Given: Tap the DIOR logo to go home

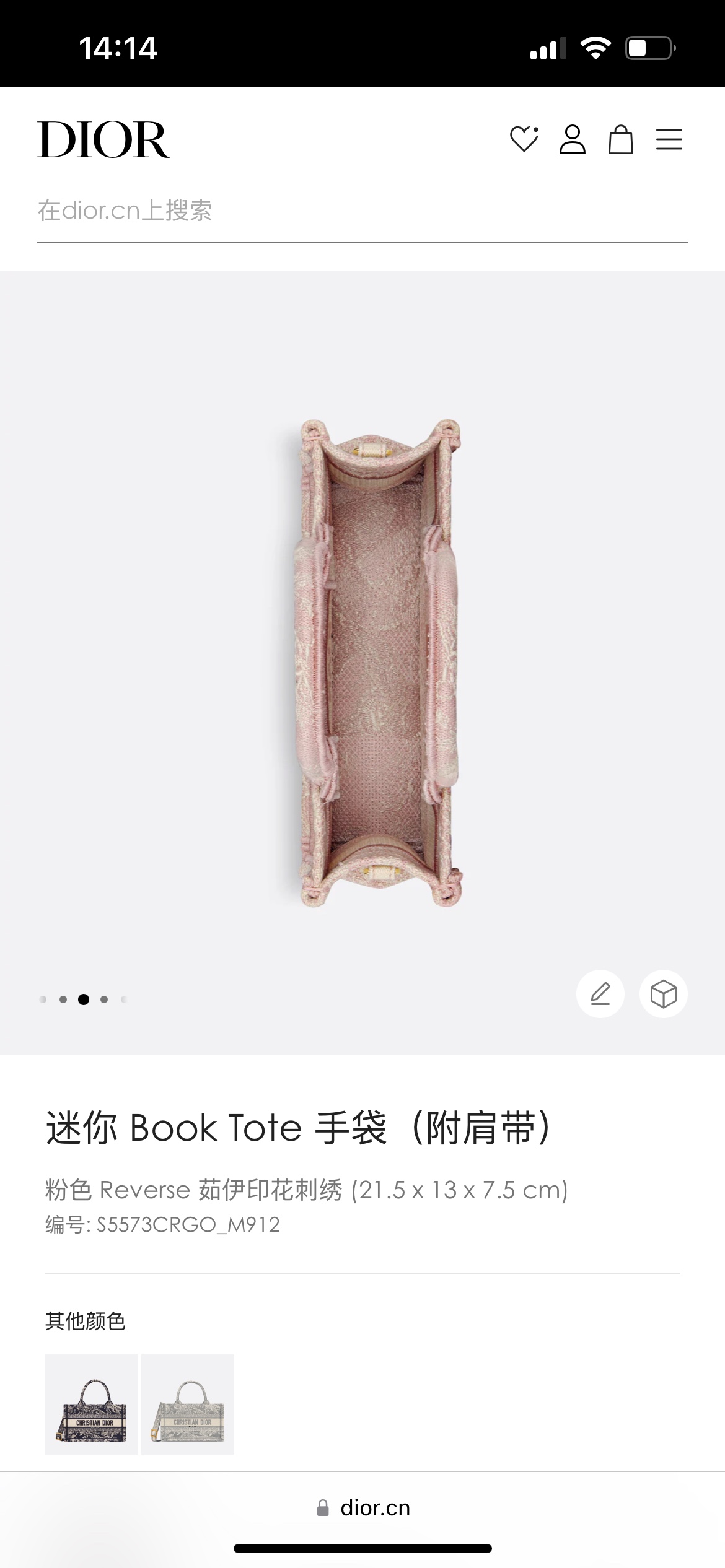Looking at the screenshot, I should pyautogui.click(x=103, y=139).
